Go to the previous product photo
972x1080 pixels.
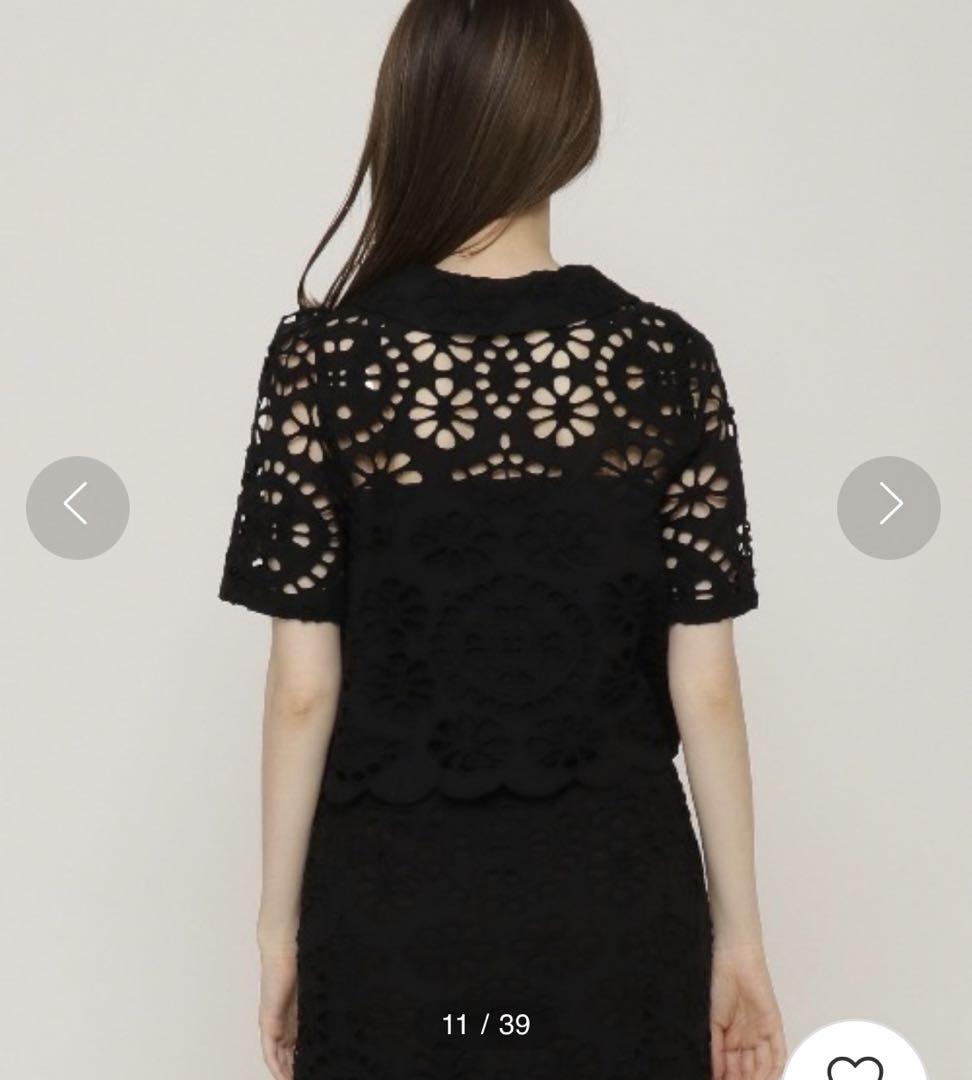(x=78, y=507)
